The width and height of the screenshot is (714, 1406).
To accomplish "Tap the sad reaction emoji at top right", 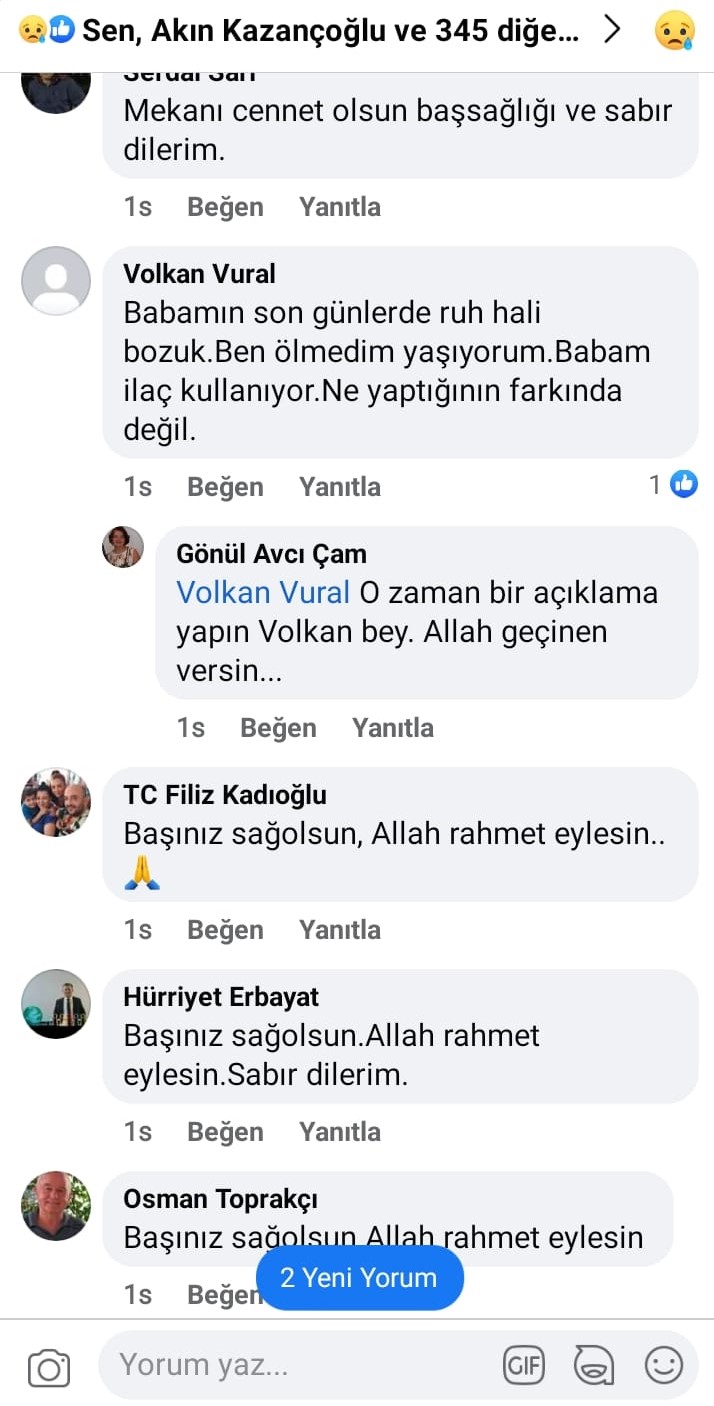I will pyautogui.click(x=674, y=31).
